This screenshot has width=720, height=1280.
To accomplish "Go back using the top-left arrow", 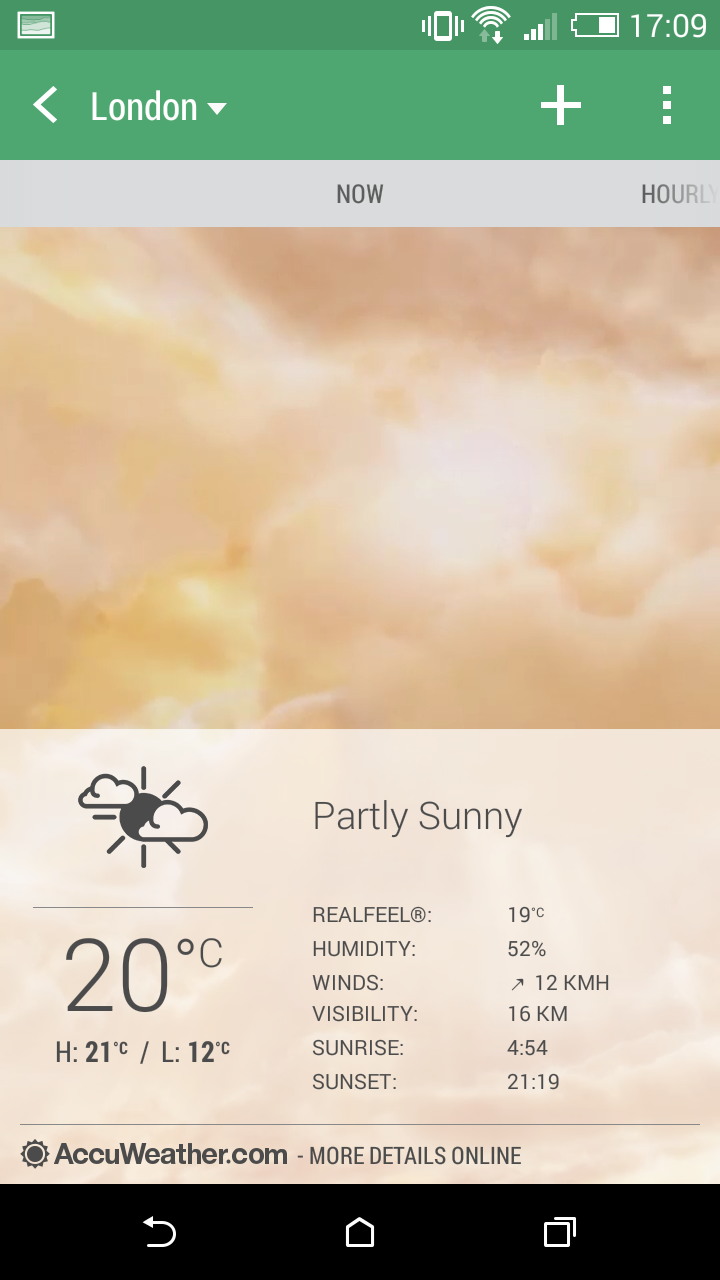I will pyautogui.click(x=45, y=105).
